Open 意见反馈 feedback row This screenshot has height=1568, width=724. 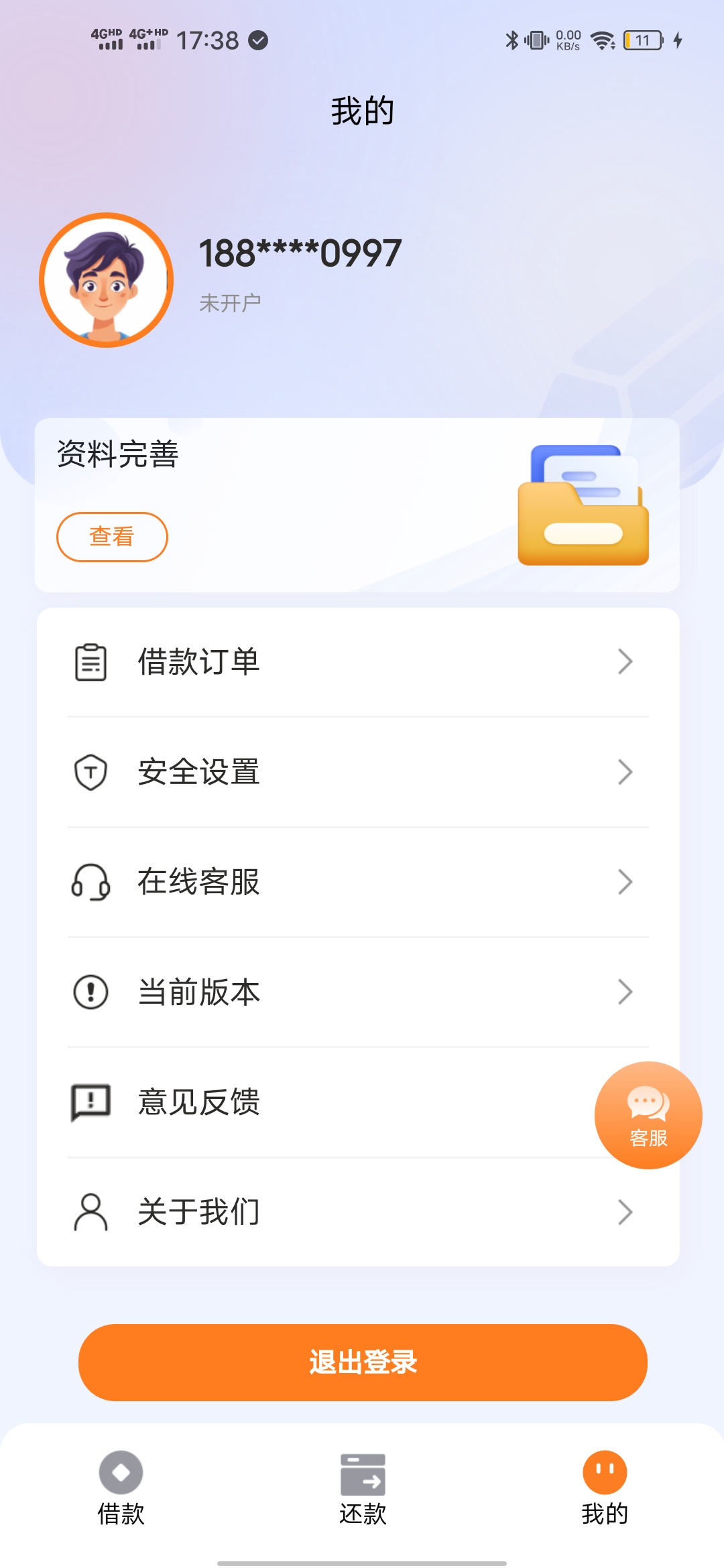click(x=322, y=1102)
